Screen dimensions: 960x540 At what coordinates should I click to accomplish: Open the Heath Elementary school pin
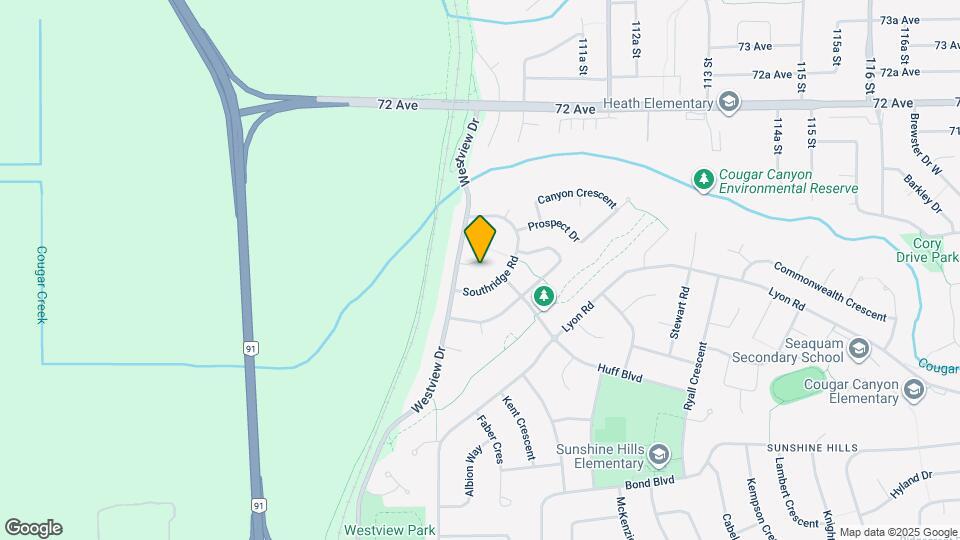click(x=729, y=103)
